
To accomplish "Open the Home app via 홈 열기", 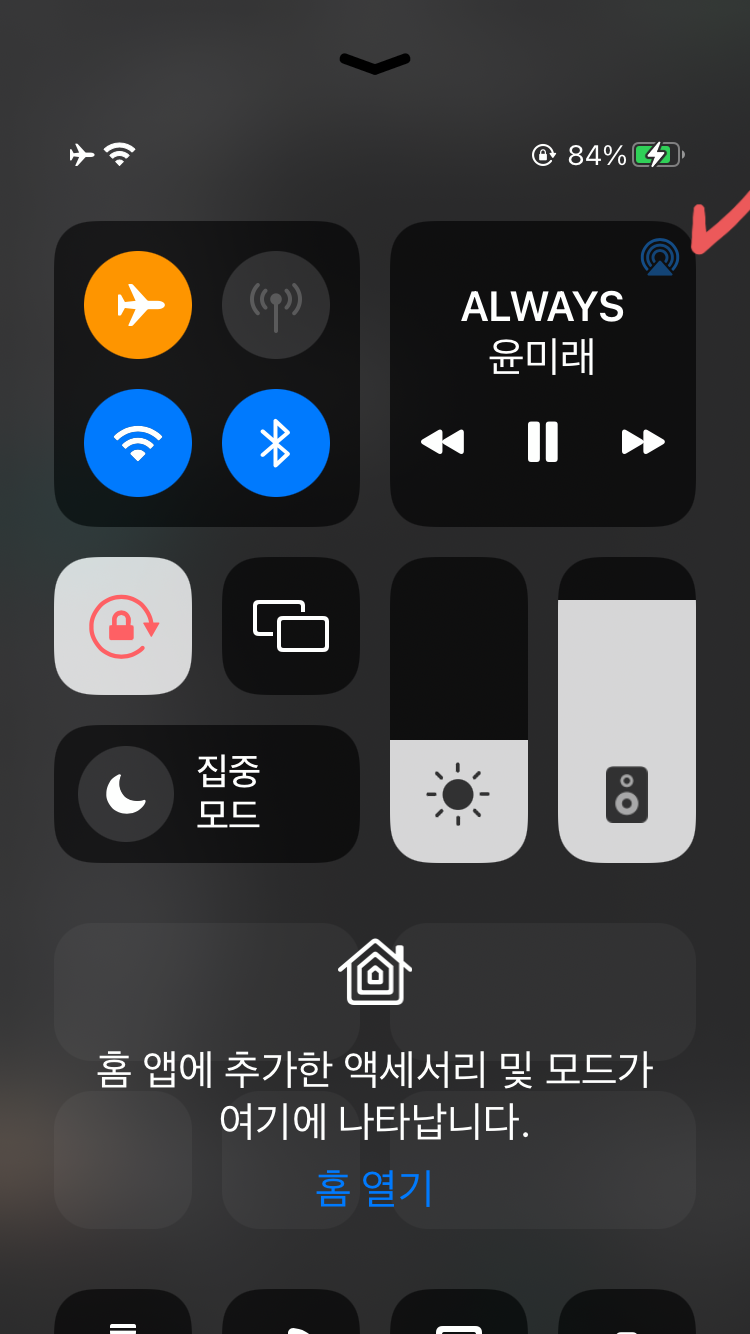I will pos(375,1187).
